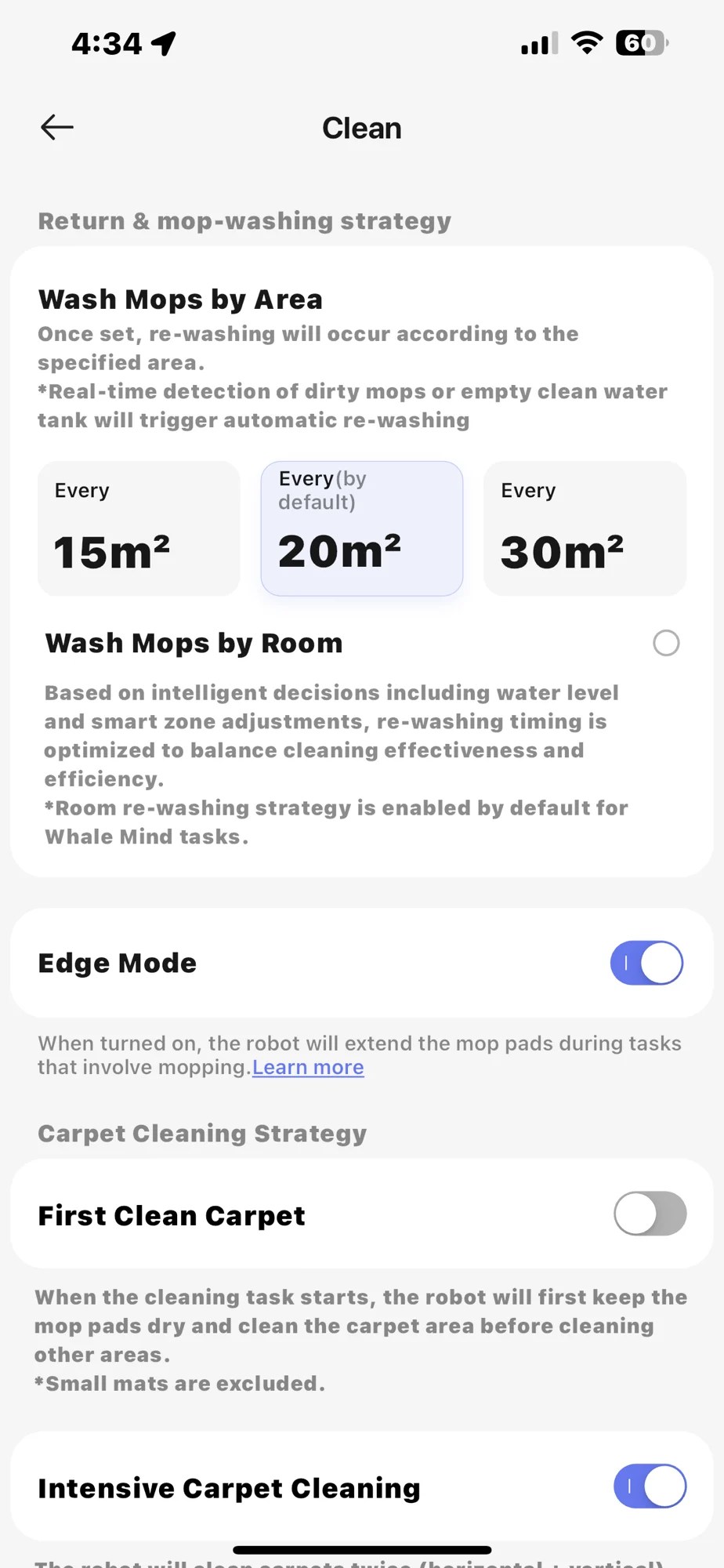Screen dimensions: 724x1568
Task: Go back using the arrow icon
Action: (x=57, y=127)
